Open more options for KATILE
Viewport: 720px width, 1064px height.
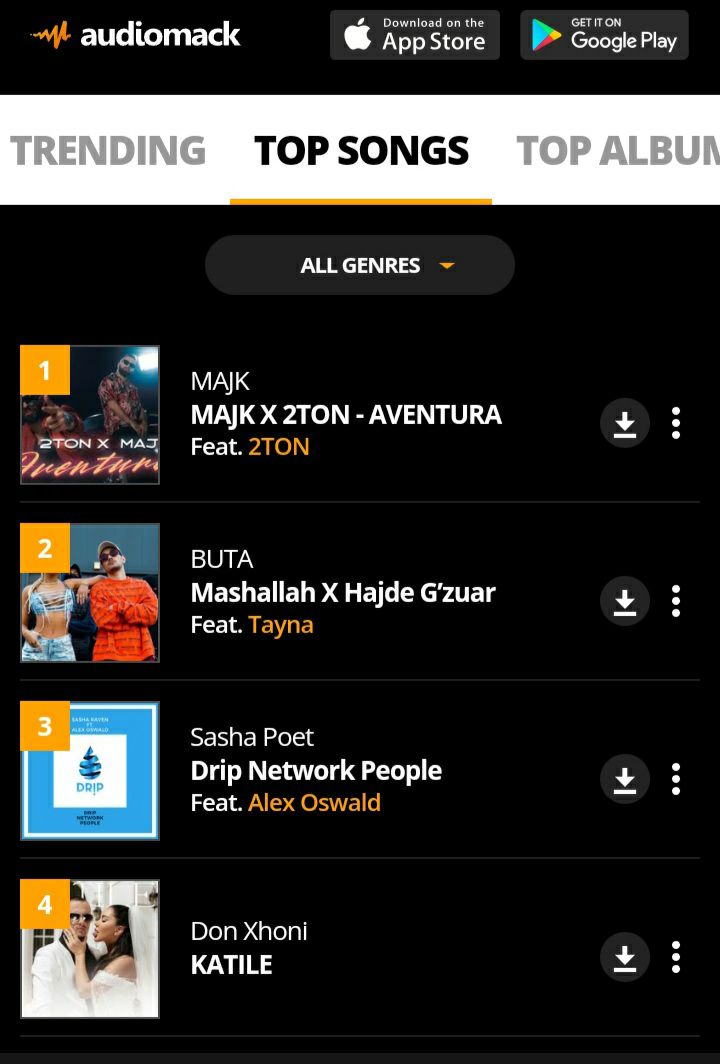[675, 957]
